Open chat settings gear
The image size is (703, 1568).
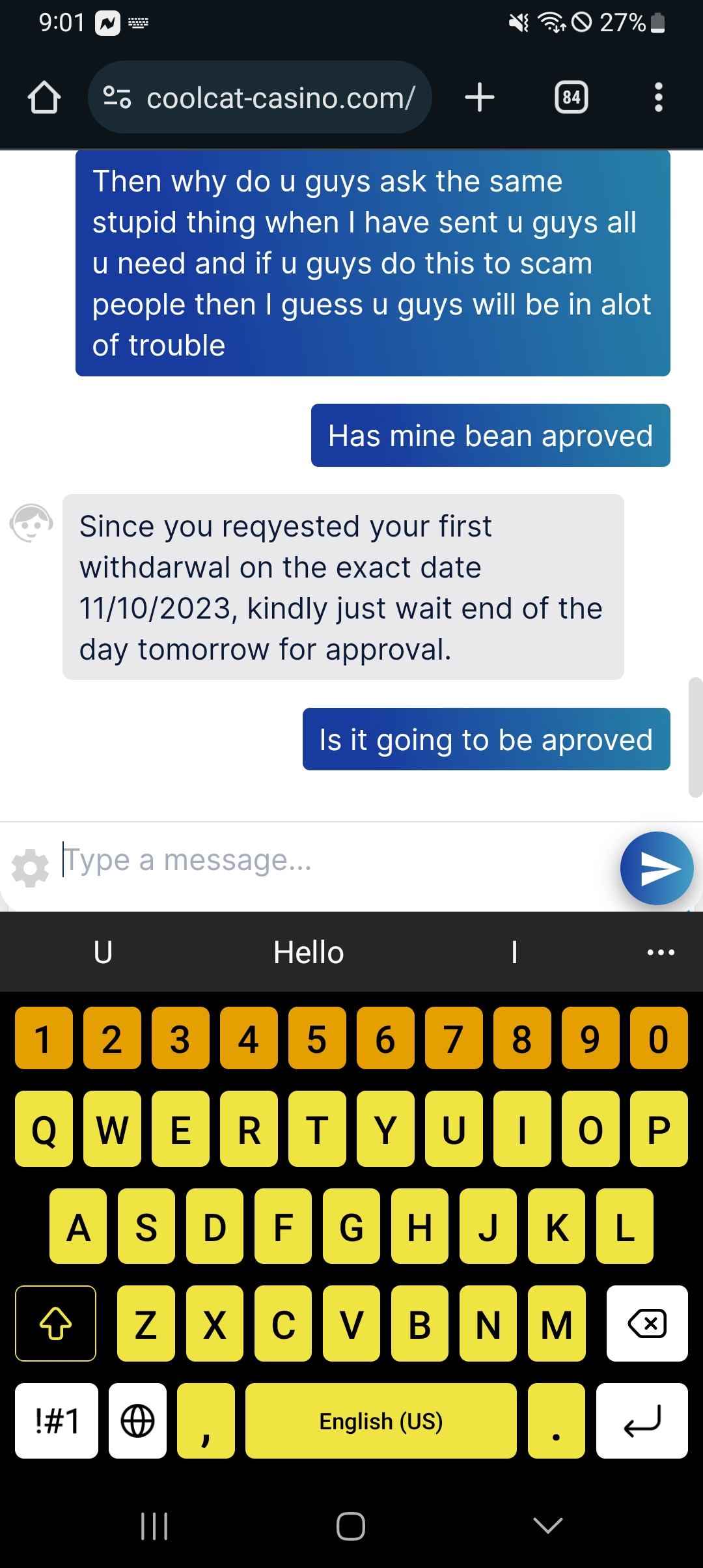click(30, 868)
